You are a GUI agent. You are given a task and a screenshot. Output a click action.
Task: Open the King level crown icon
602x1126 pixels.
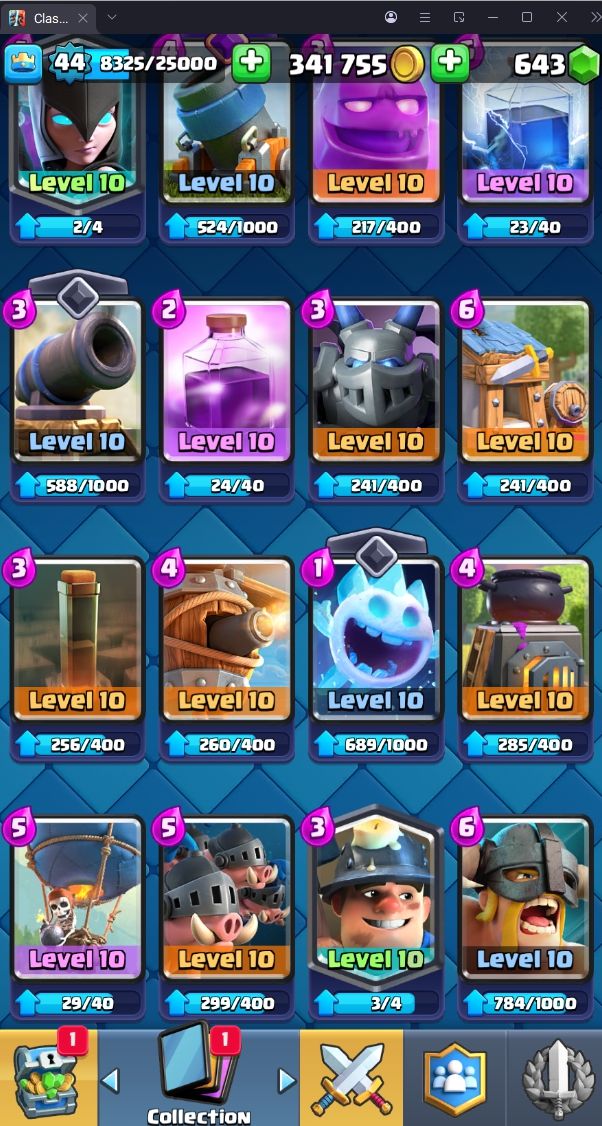click(24, 63)
